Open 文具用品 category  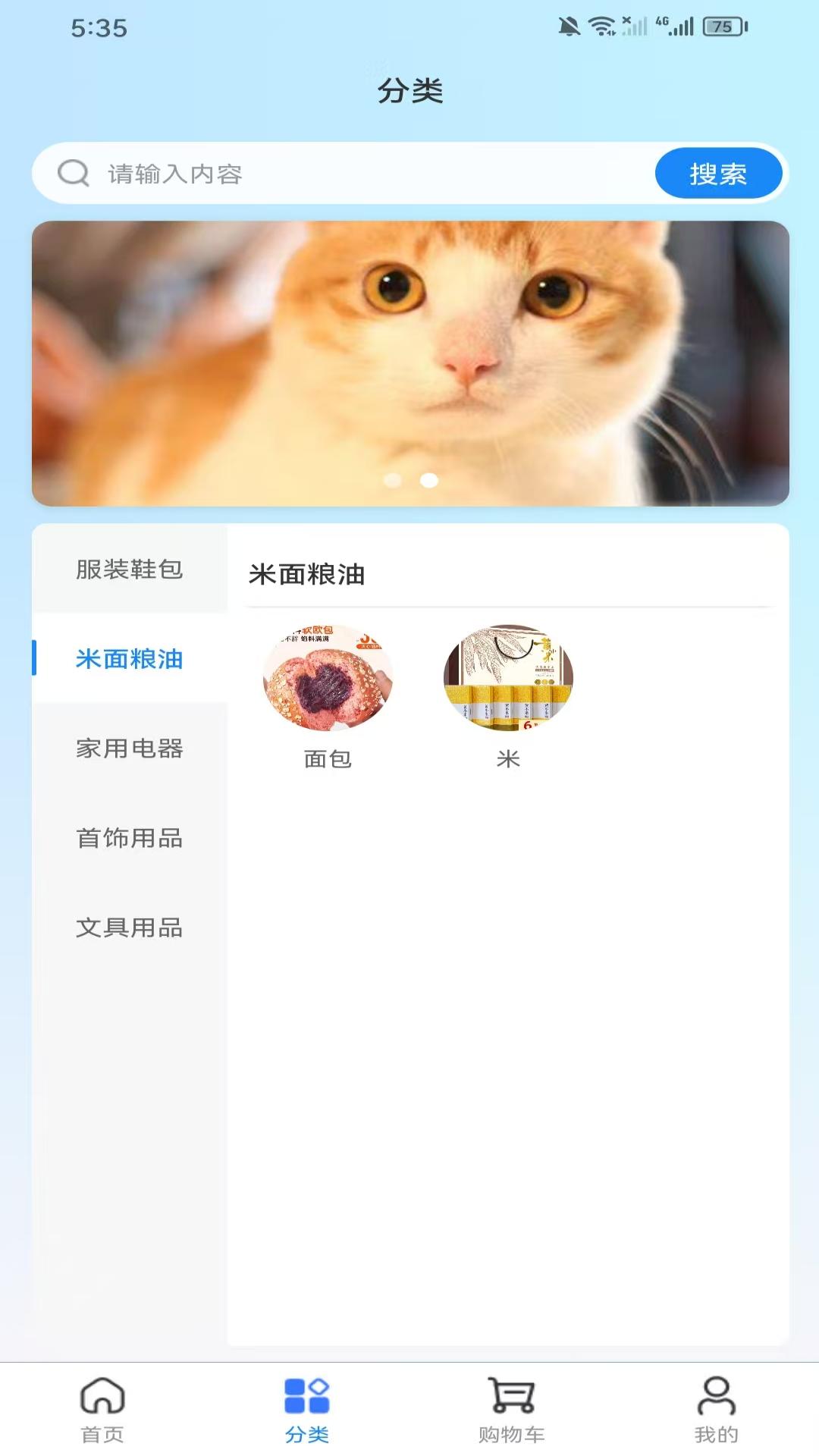[x=129, y=929]
